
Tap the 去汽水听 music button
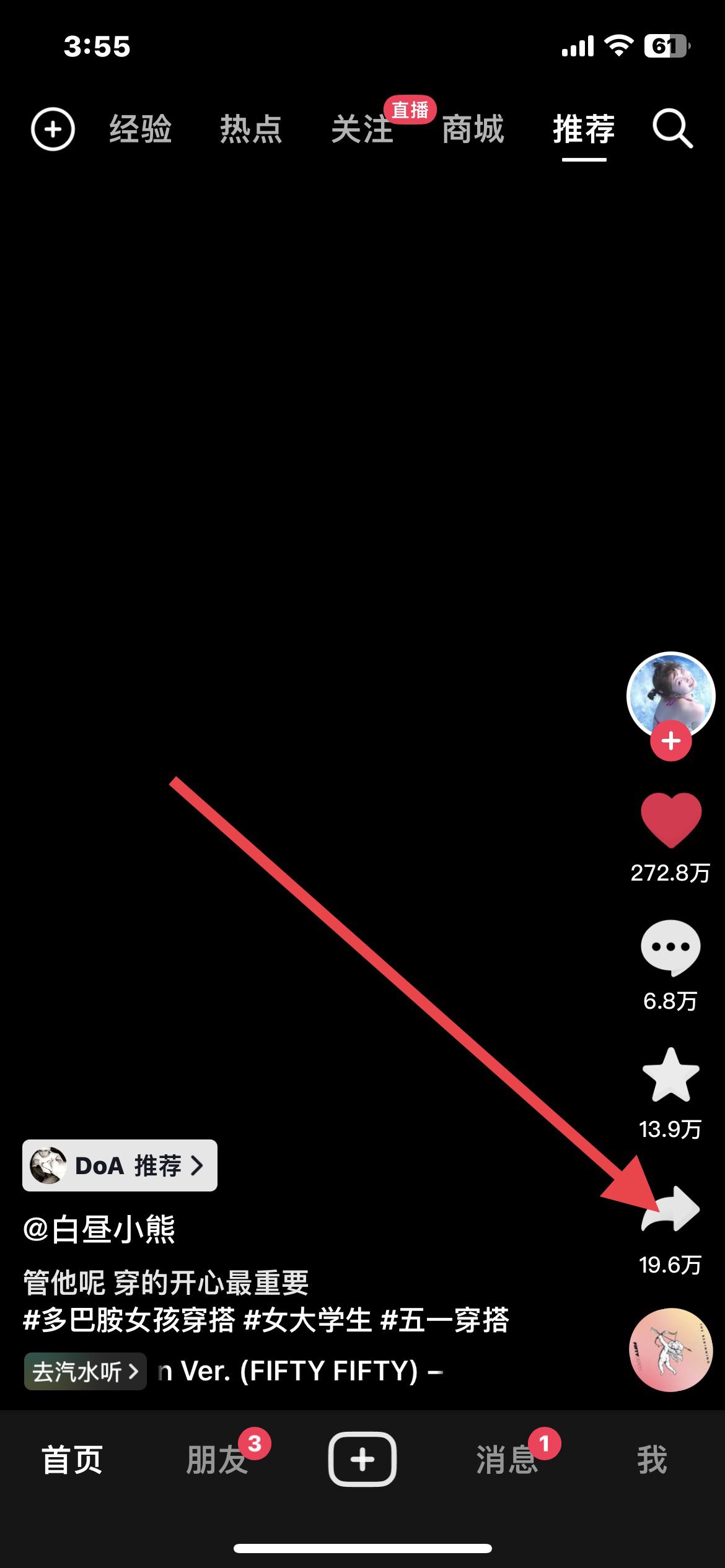pos(85,1372)
